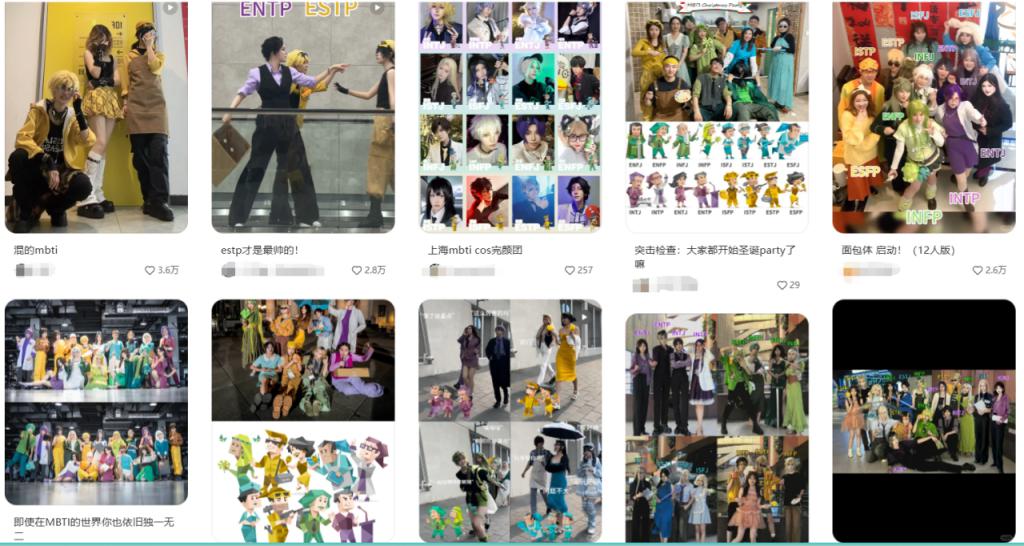
Task: Open group cosplay post with cartoon characters below
Action: click(303, 420)
